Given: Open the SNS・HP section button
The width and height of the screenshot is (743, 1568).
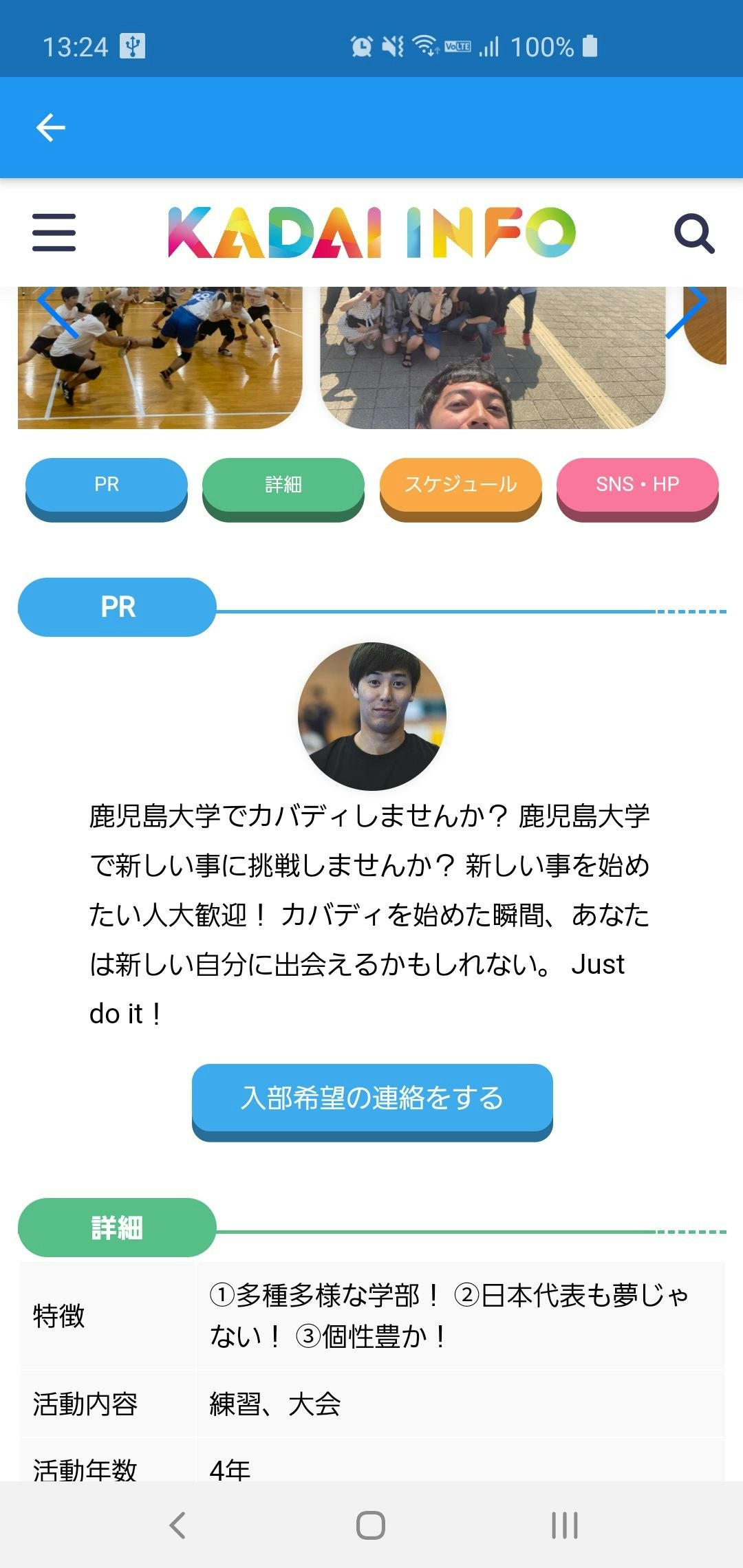Looking at the screenshot, I should click(637, 486).
